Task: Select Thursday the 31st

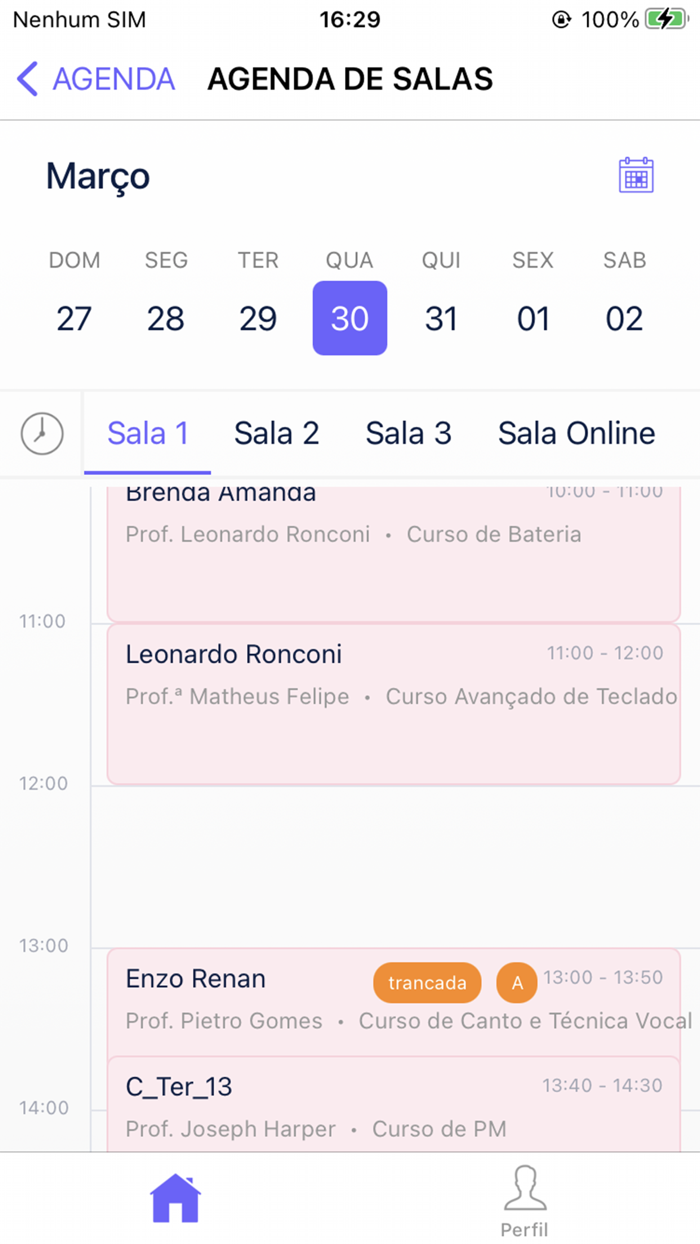Action: point(441,318)
